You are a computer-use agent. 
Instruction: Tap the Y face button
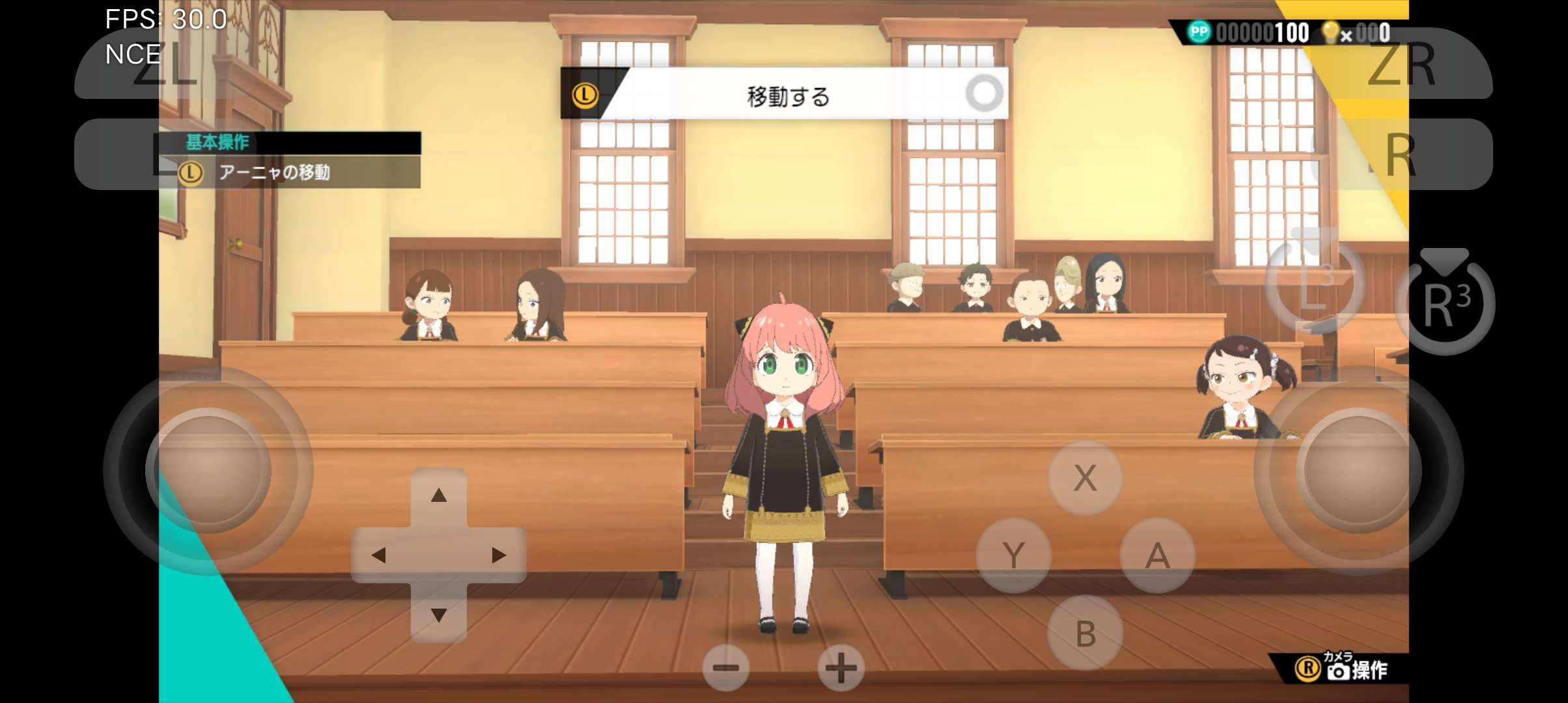pyautogui.click(x=1013, y=555)
